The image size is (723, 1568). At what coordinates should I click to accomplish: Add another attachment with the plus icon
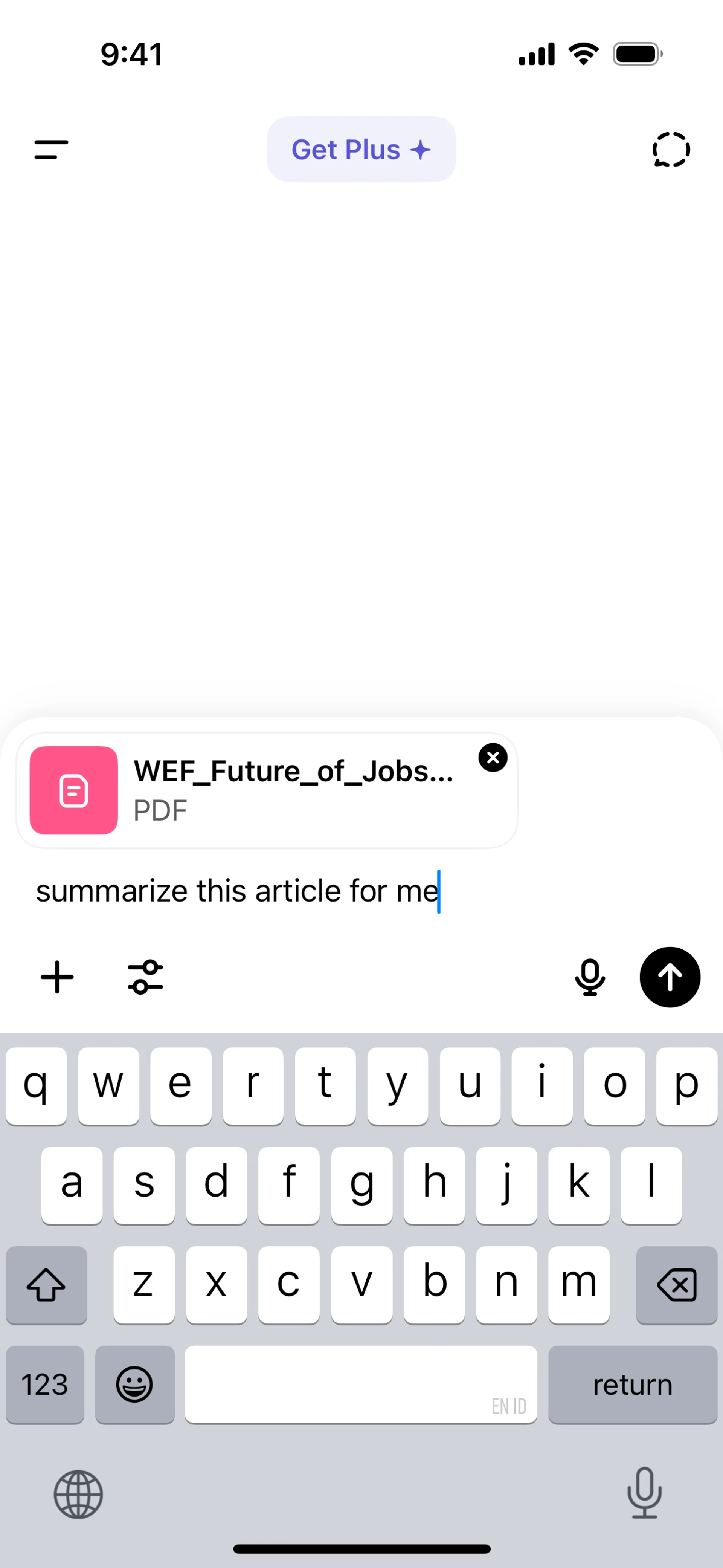[57, 977]
